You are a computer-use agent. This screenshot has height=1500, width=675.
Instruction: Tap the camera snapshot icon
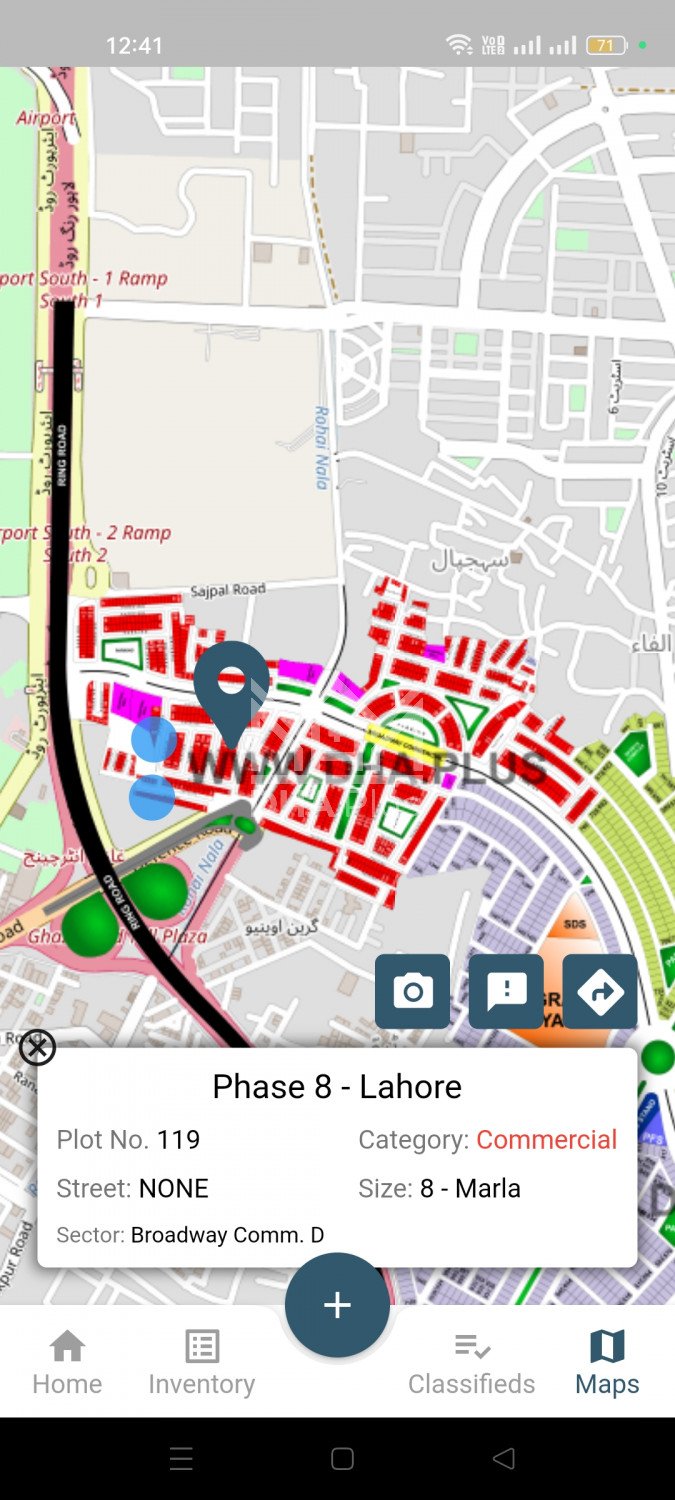click(x=412, y=991)
